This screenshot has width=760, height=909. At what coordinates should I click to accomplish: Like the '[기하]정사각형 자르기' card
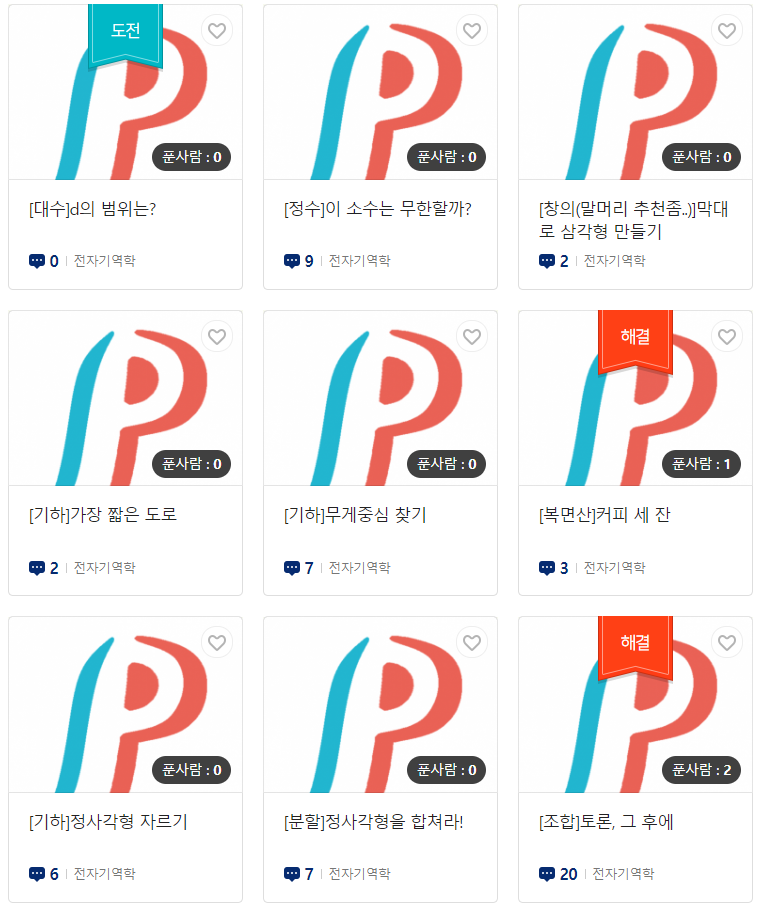pyautogui.click(x=217, y=643)
